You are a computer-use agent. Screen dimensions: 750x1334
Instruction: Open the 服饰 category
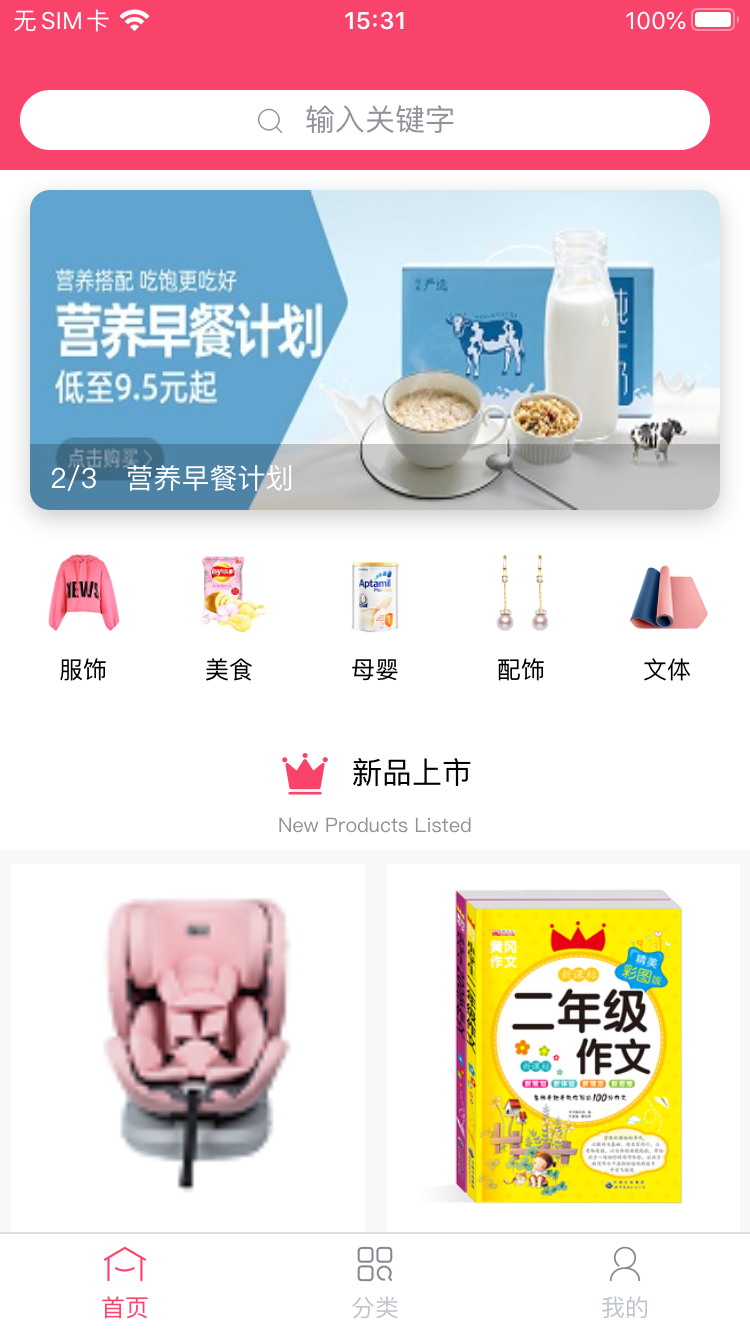click(x=83, y=617)
